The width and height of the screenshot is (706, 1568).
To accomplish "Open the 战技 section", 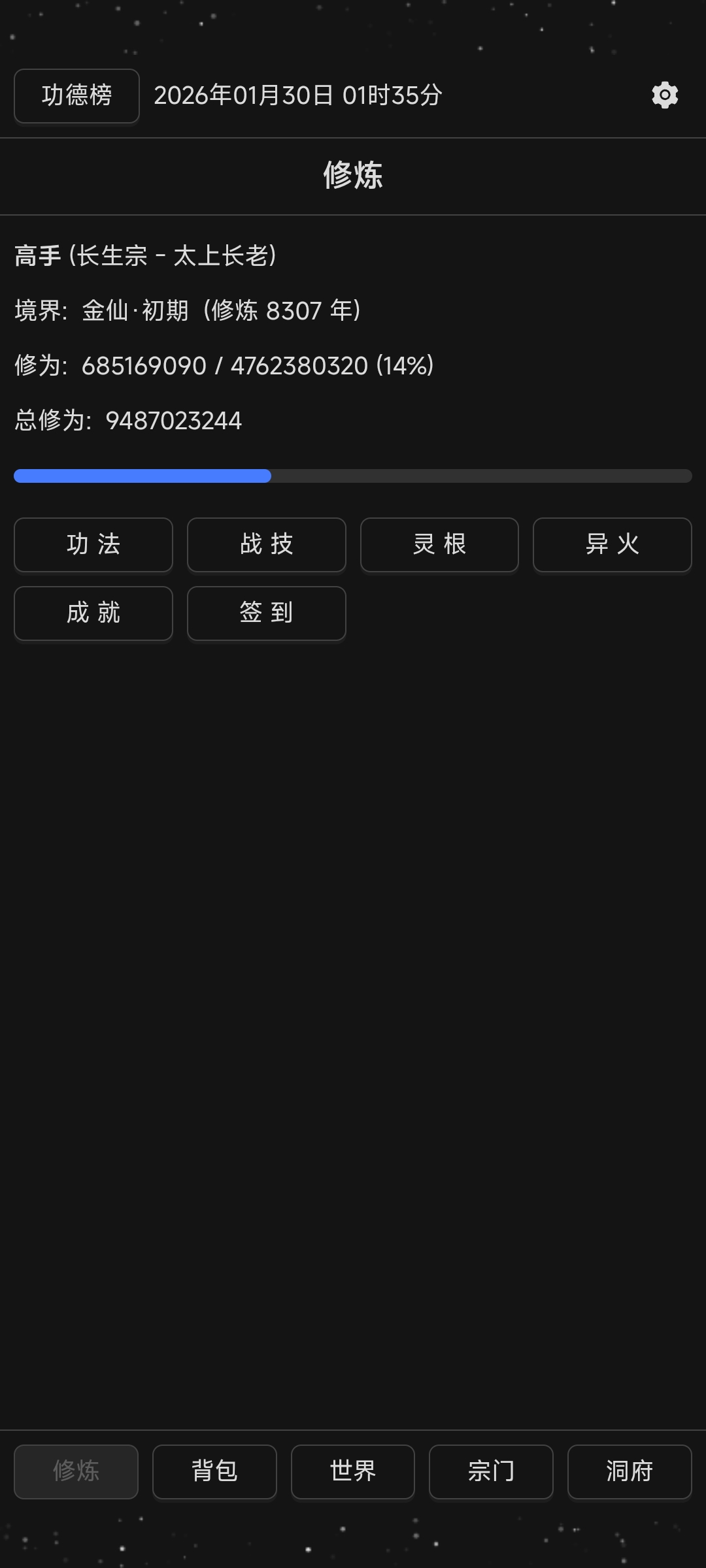I will click(267, 544).
